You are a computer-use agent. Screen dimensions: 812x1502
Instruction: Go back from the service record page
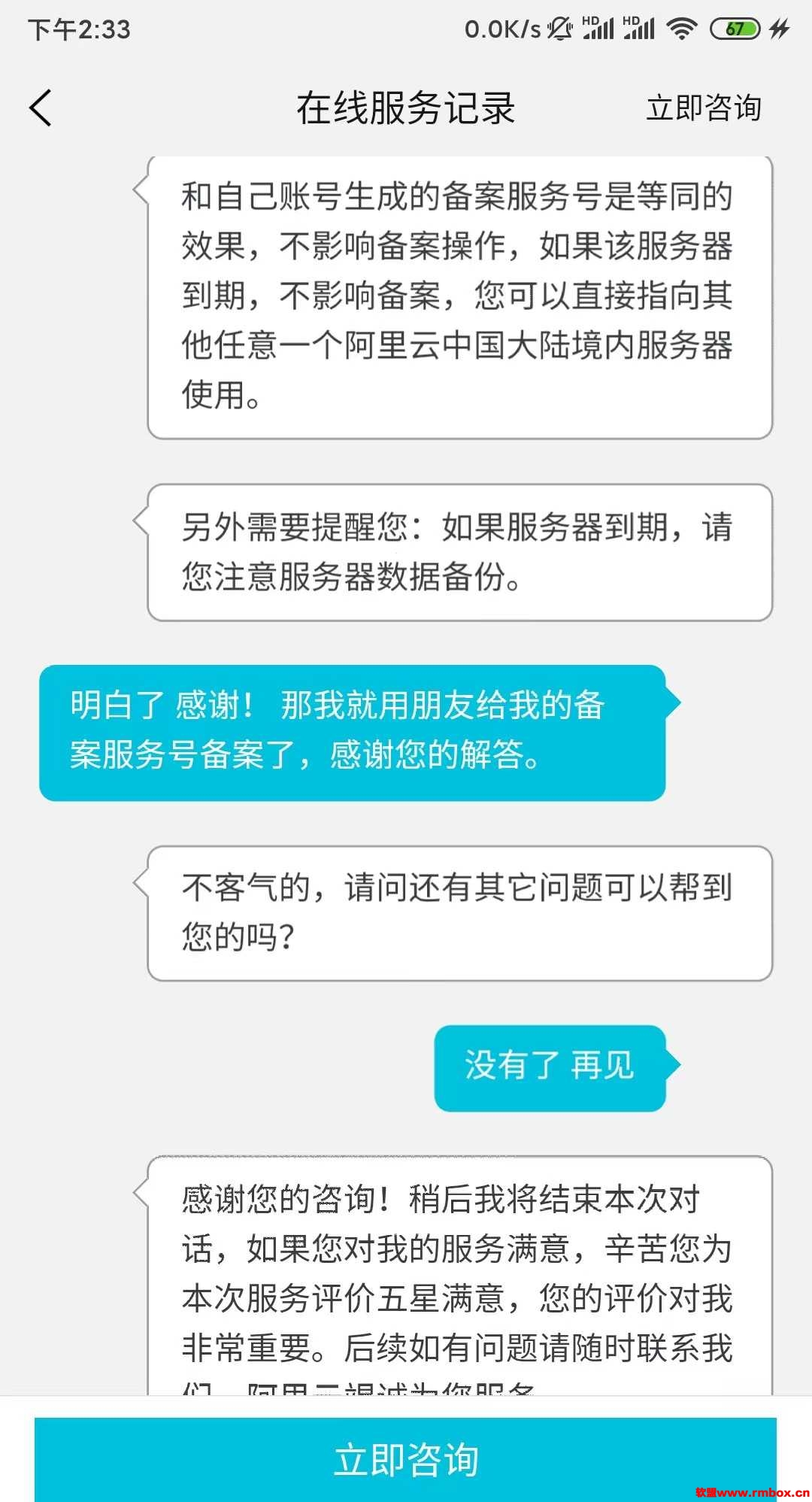click(41, 108)
